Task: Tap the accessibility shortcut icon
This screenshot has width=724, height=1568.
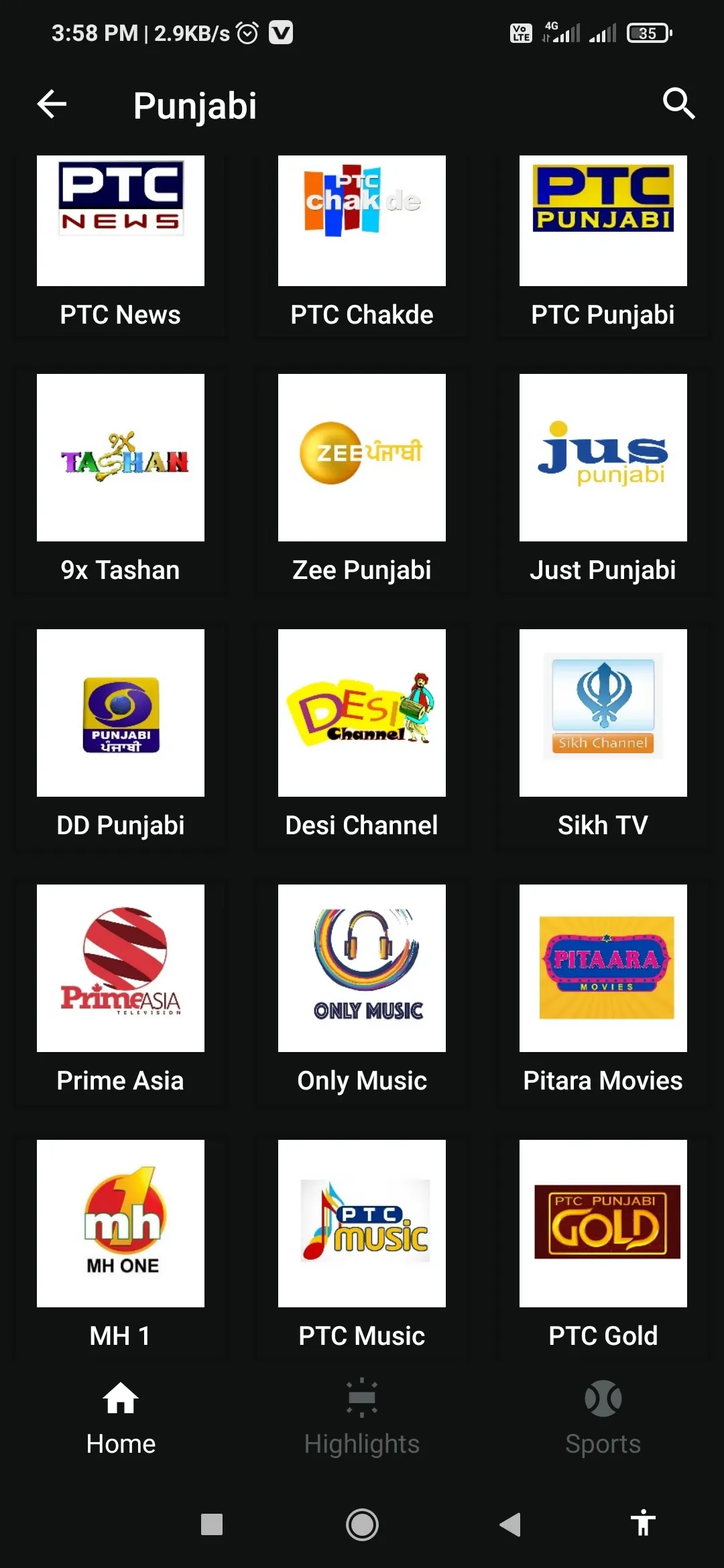Action: pyautogui.click(x=642, y=1525)
